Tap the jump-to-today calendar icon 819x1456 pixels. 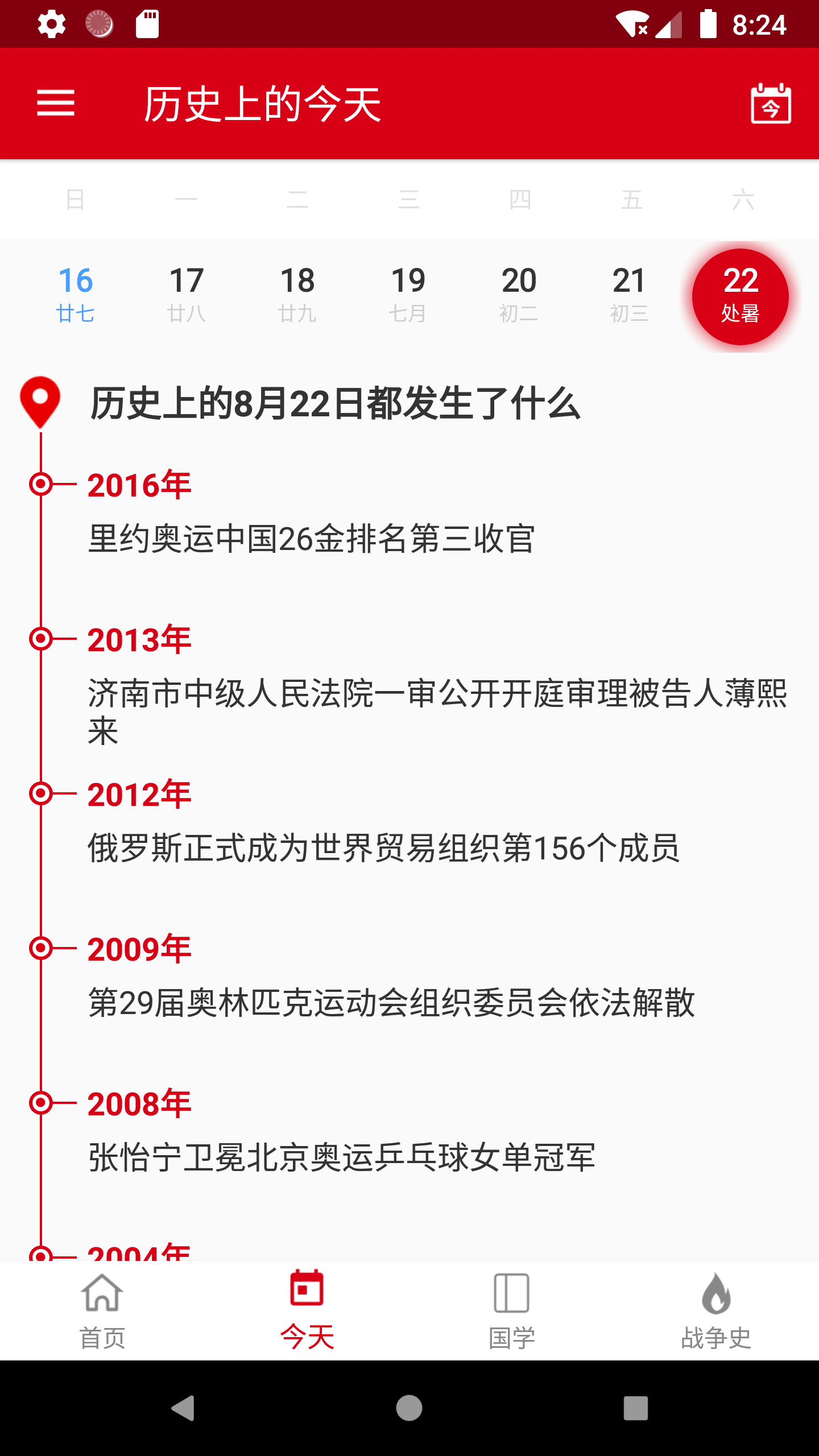click(771, 104)
